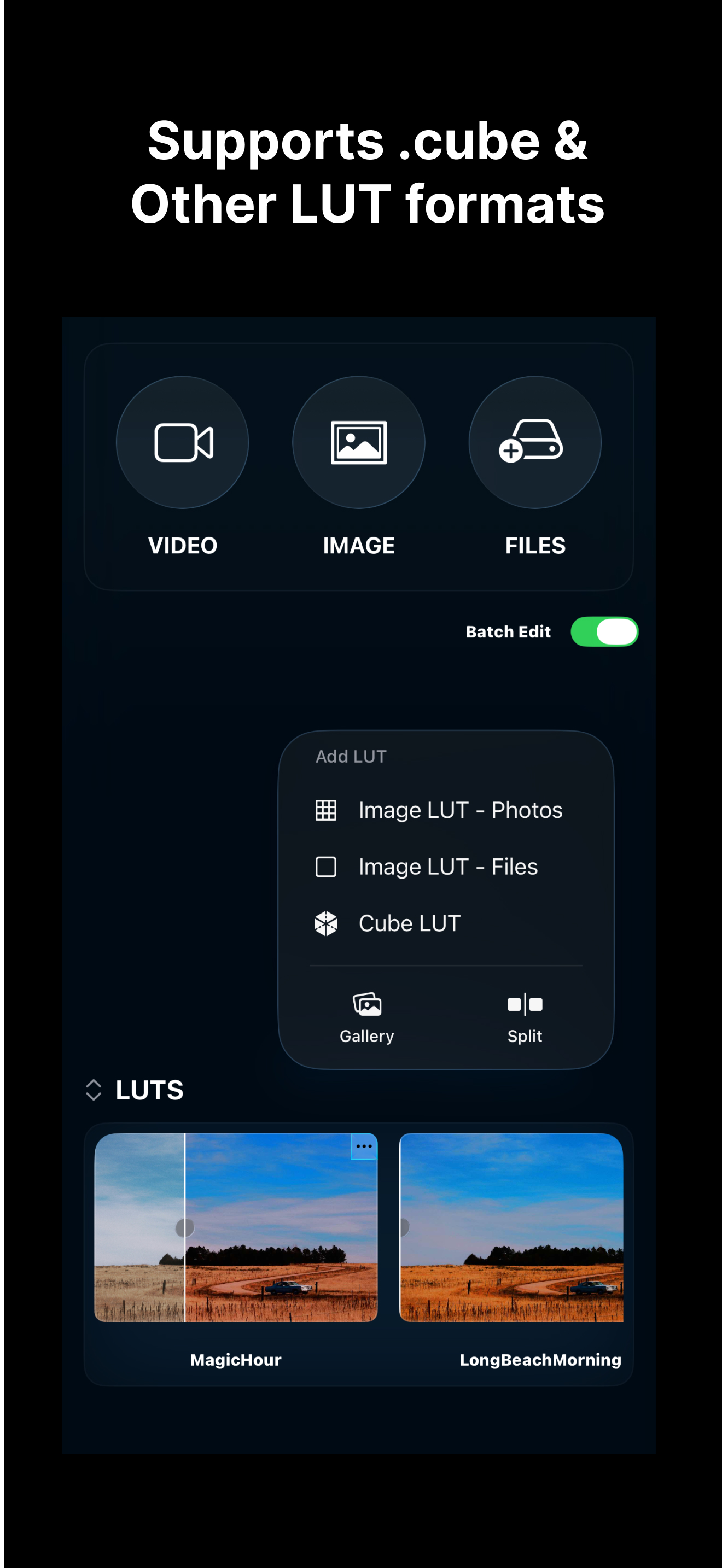
Task: Click the Add LUT heading
Action: tap(351, 756)
